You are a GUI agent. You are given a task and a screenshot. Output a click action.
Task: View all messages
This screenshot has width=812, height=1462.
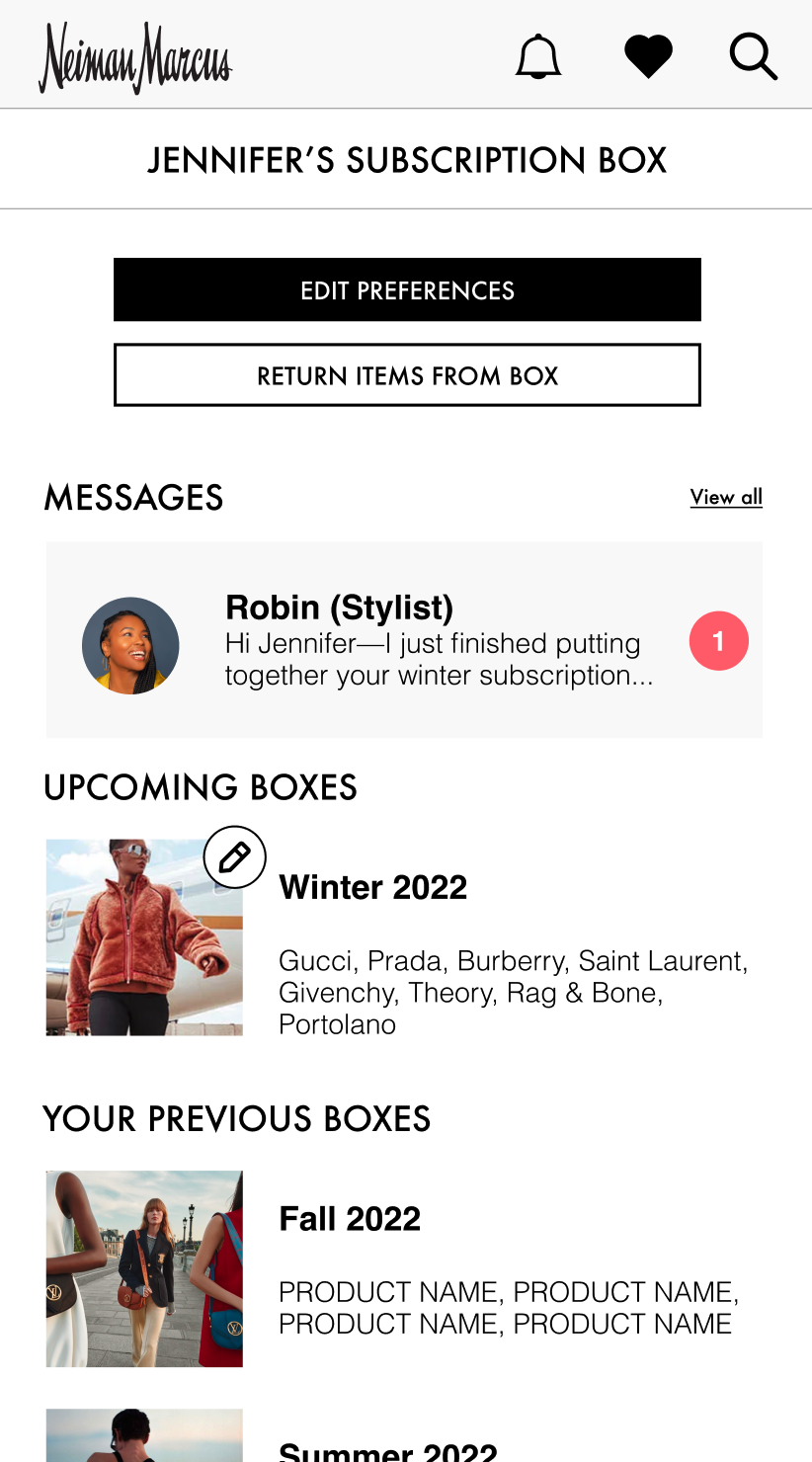pos(726,497)
